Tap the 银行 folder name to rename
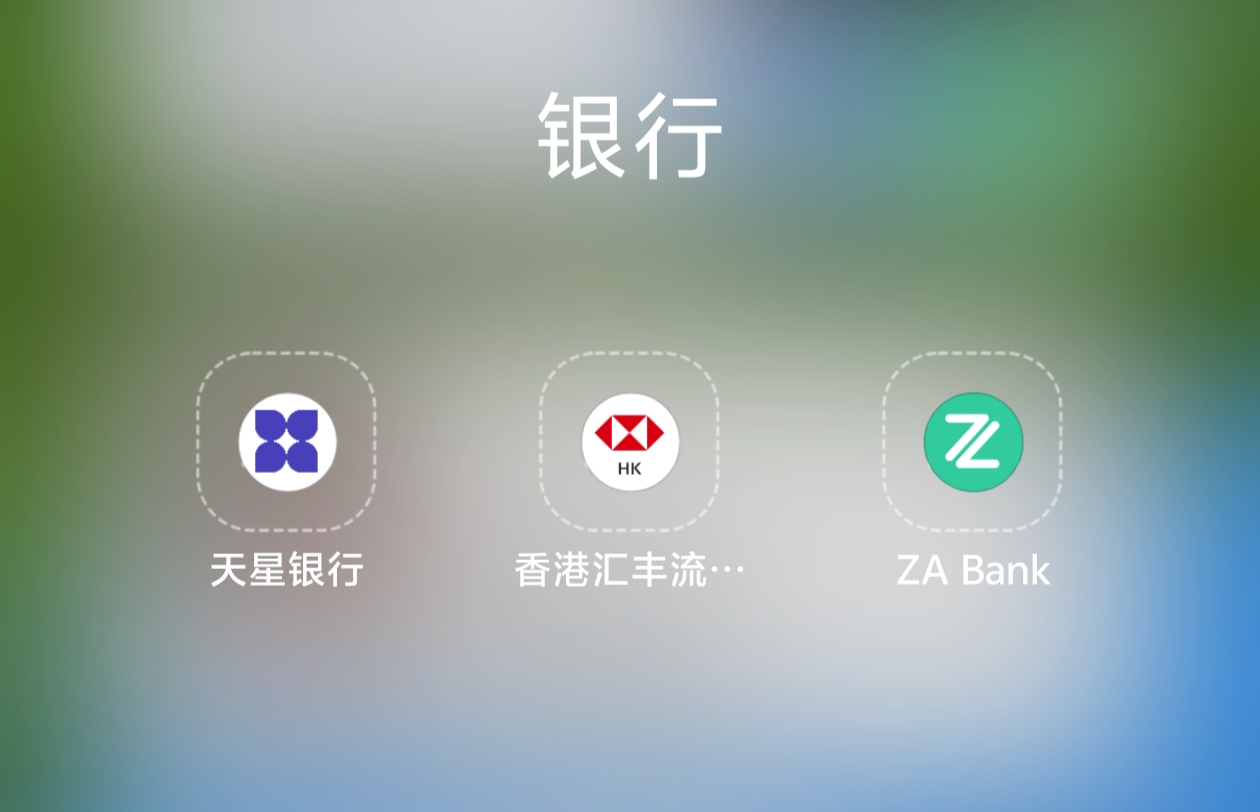 click(x=630, y=137)
